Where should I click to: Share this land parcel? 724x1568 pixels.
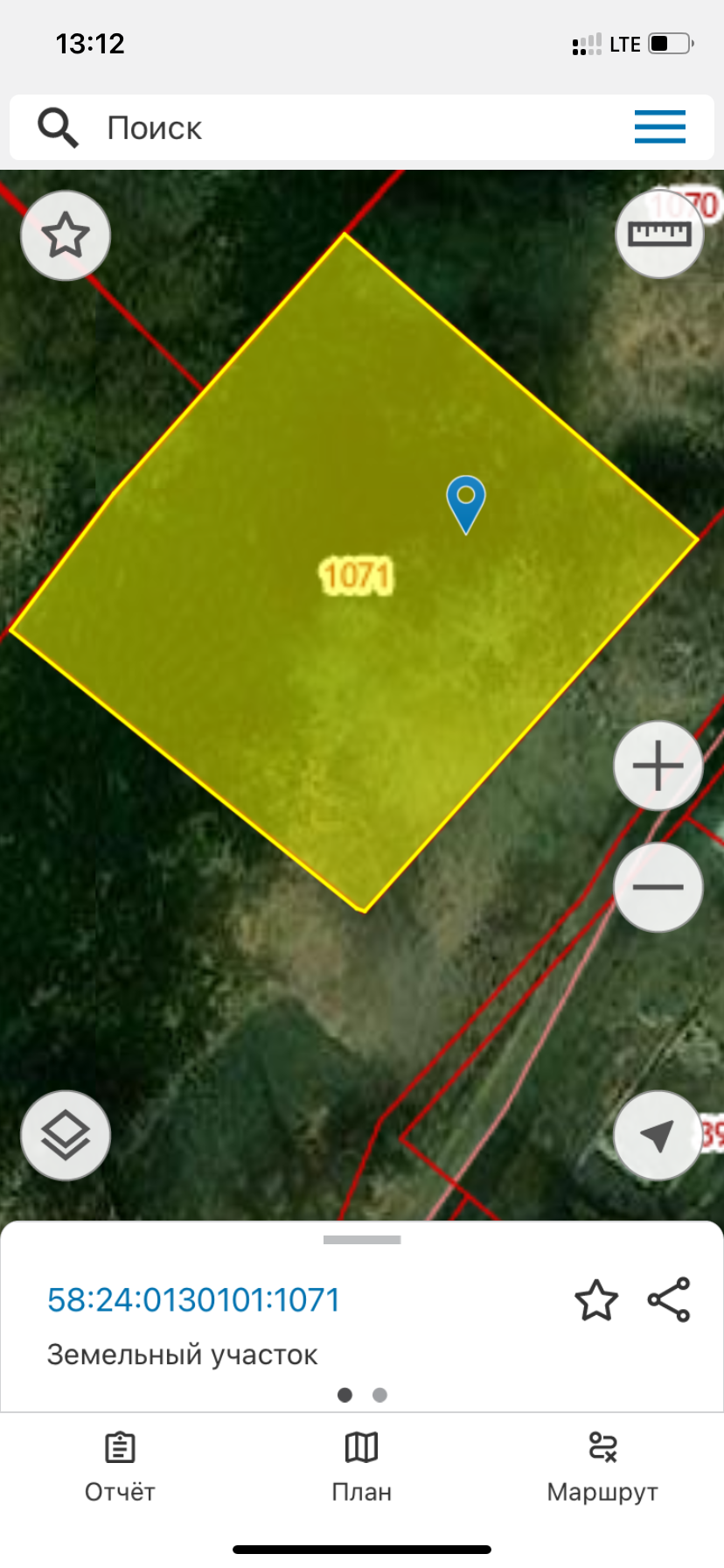tap(669, 1300)
